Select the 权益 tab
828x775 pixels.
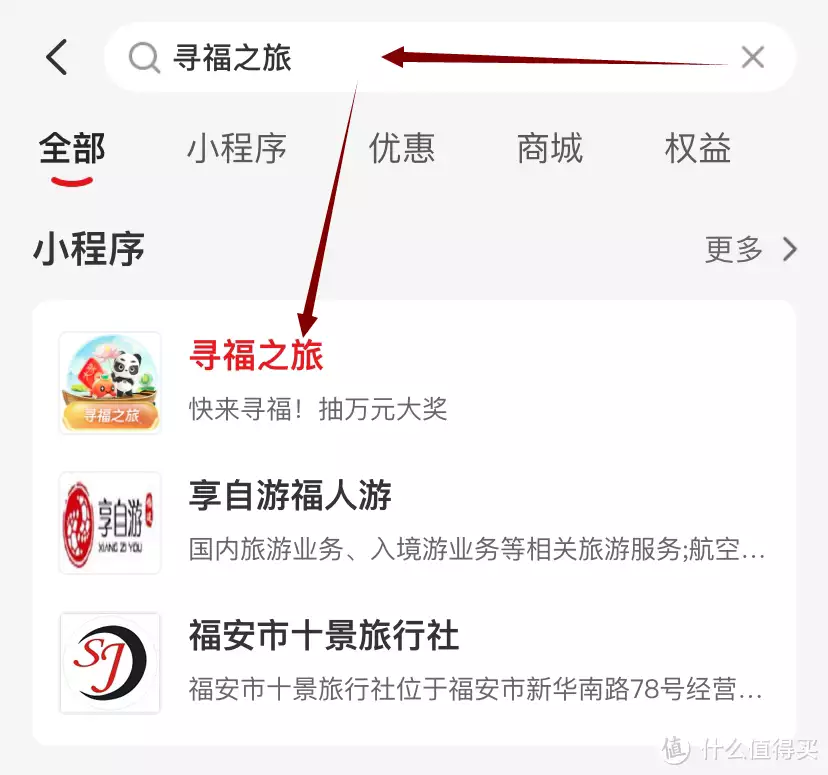[x=698, y=149]
